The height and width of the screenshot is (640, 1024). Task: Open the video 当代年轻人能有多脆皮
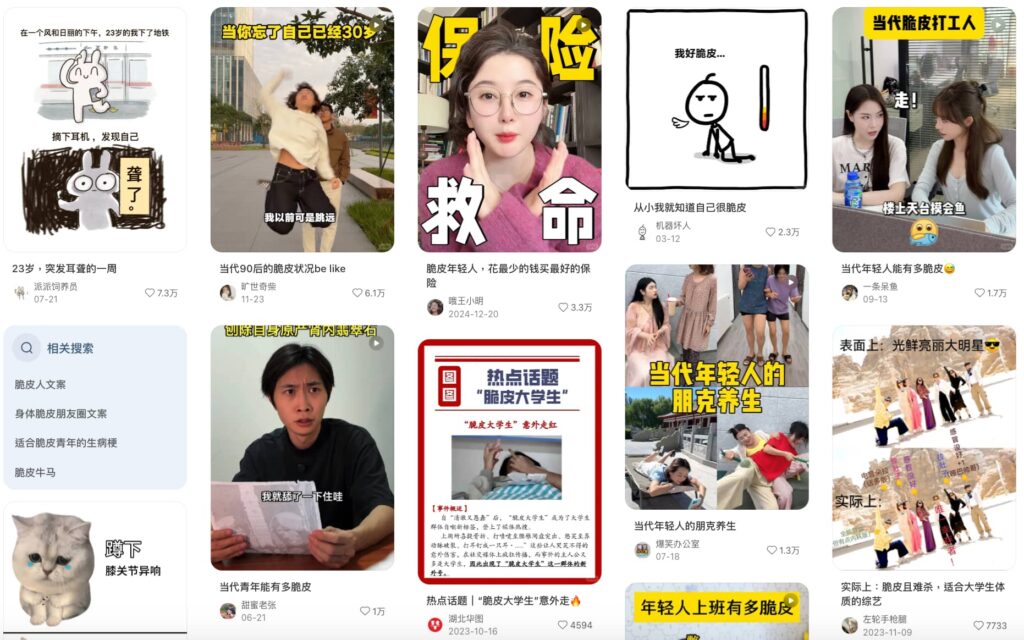924,130
